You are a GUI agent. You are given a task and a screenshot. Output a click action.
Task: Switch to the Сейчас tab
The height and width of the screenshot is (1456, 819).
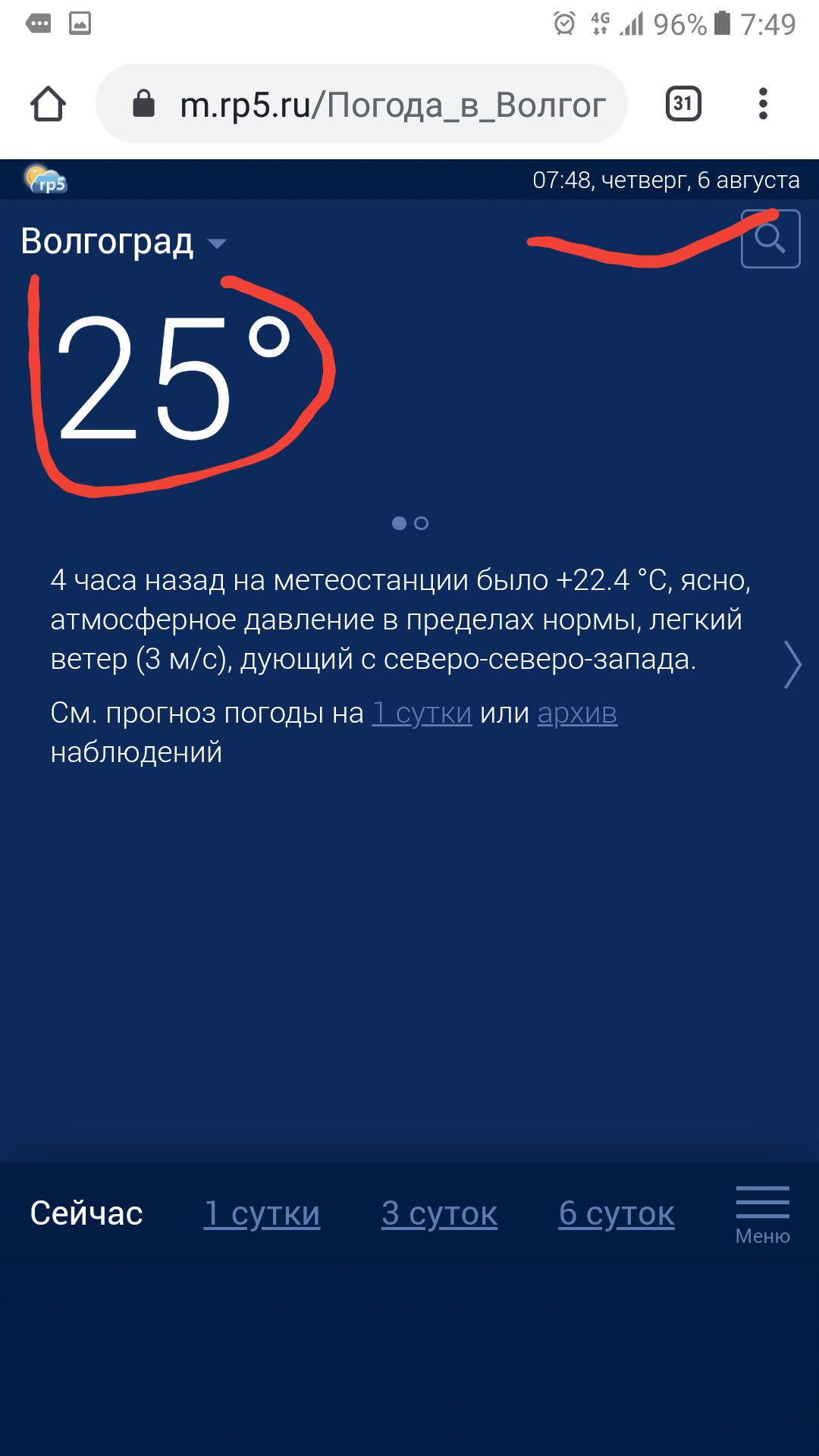point(86,1213)
